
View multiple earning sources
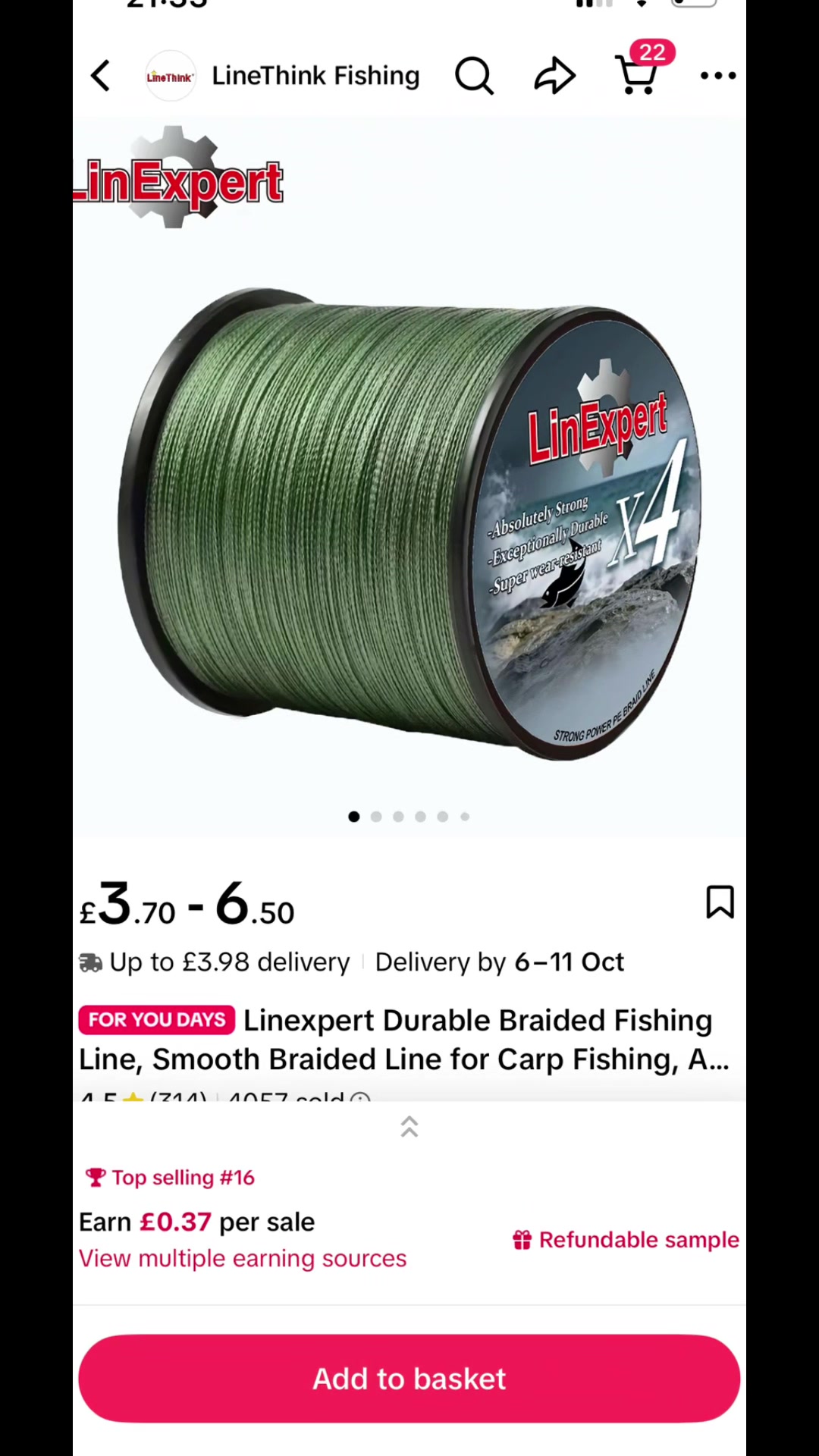pos(243,1259)
